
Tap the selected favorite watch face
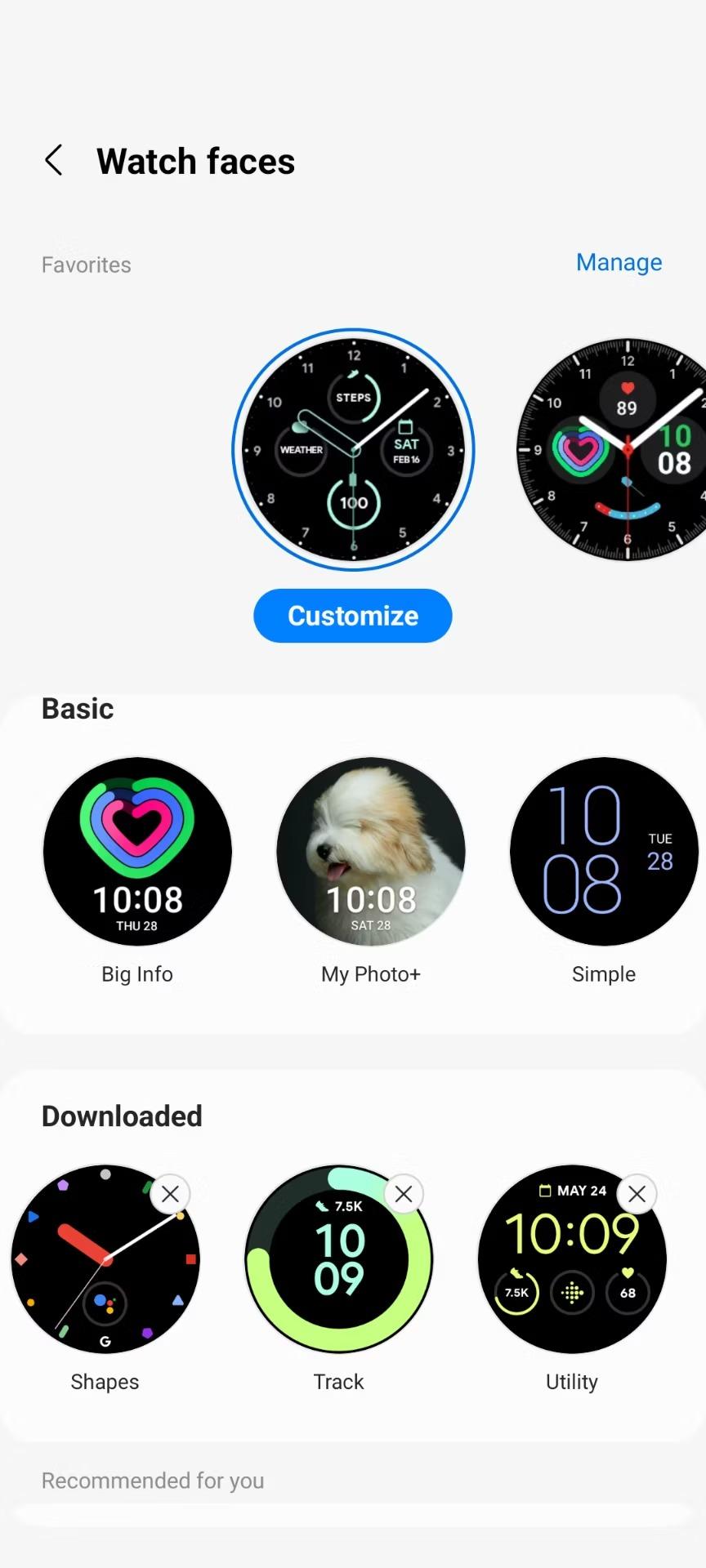click(353, 450)
